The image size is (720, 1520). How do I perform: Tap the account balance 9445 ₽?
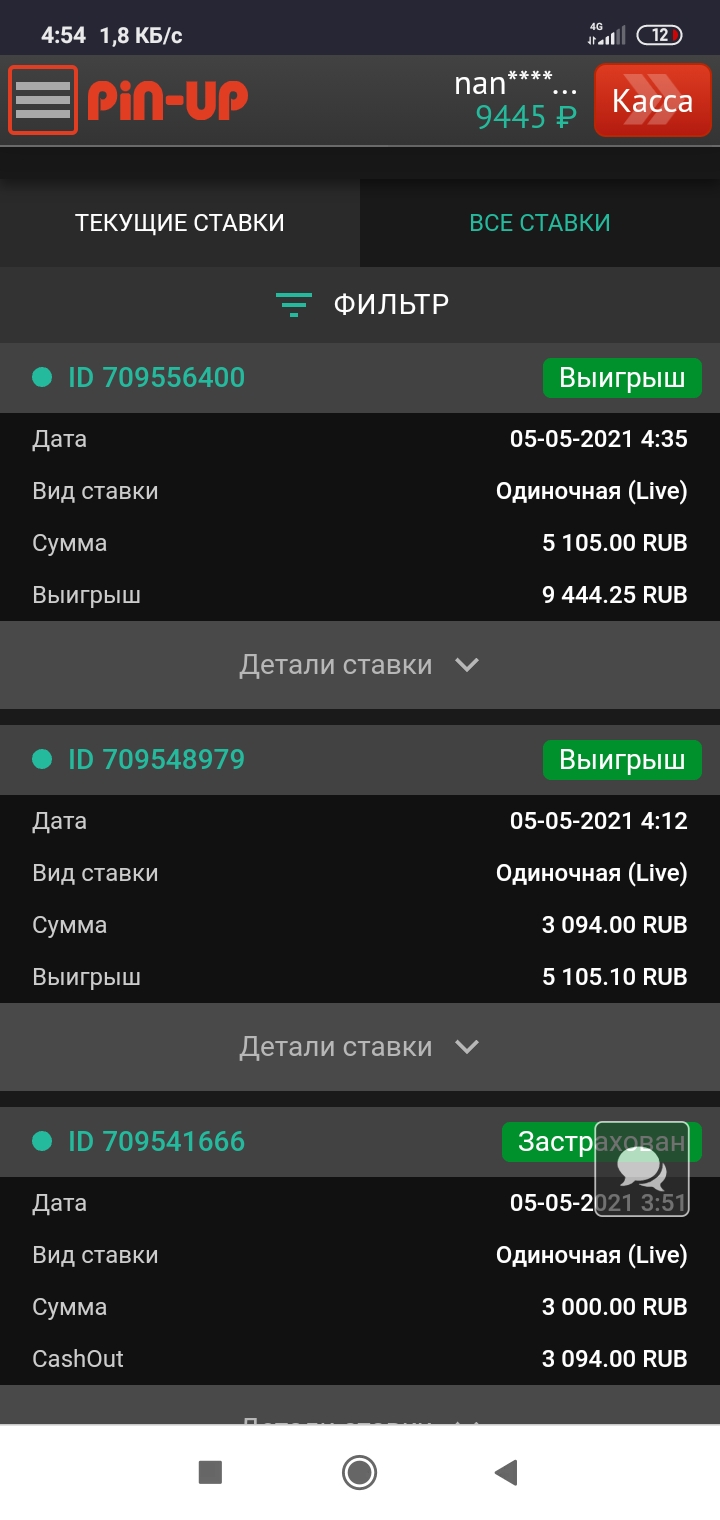(x=526, y=118)
